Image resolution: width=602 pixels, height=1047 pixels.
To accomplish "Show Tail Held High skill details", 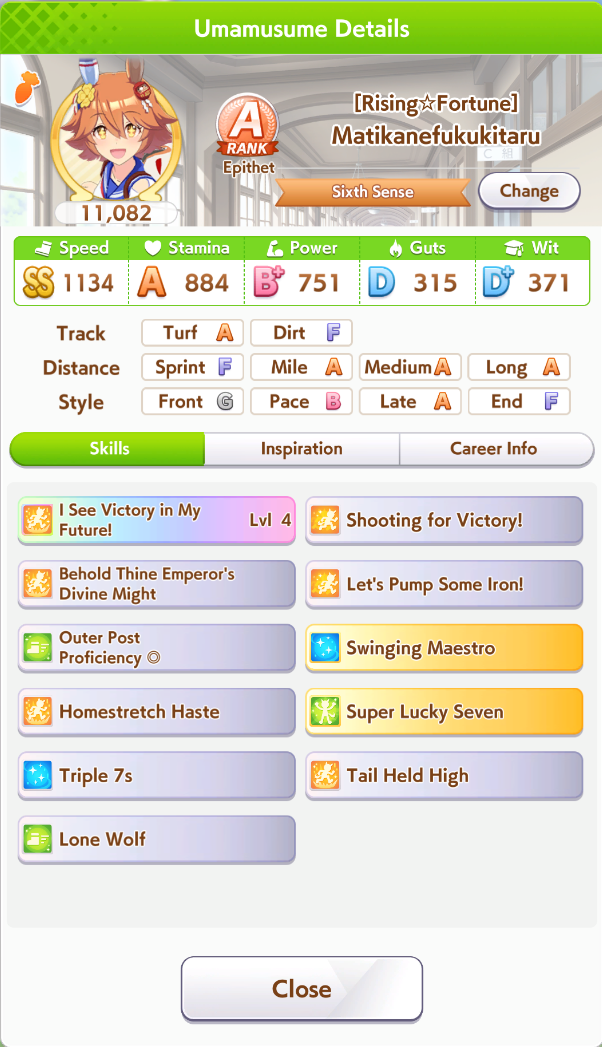I will pyautogui.click(x=444, y=776).
